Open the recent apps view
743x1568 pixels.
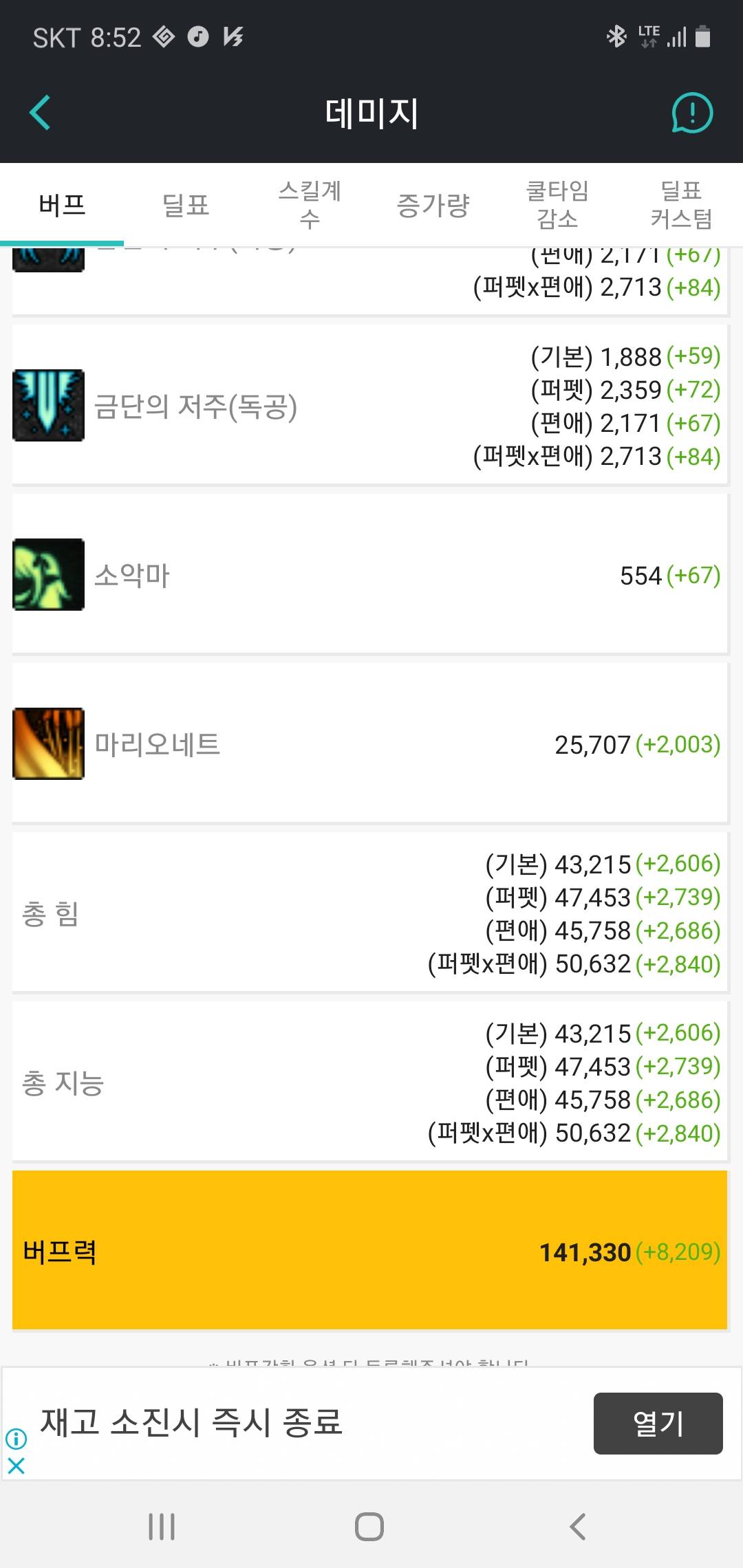162,1527
